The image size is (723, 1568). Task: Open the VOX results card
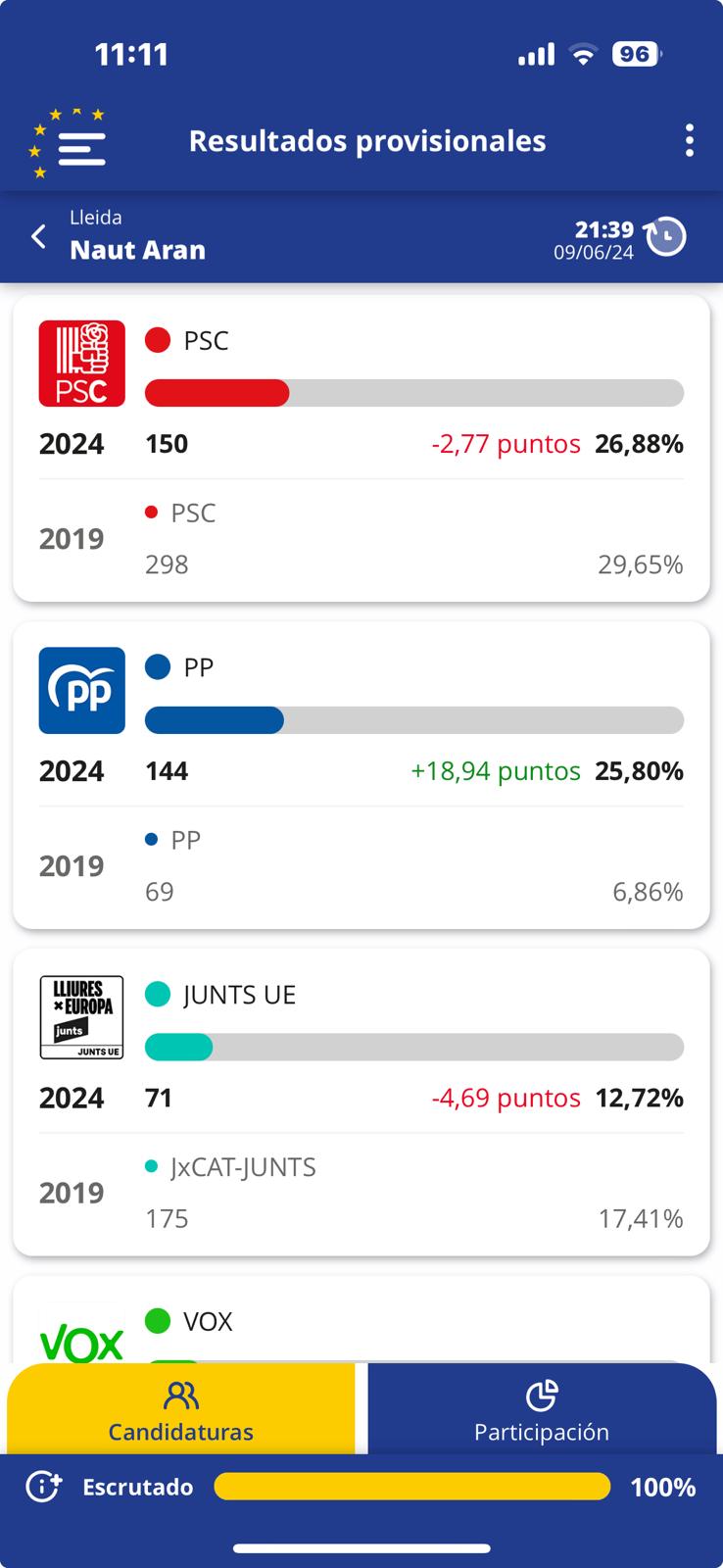361,1322
